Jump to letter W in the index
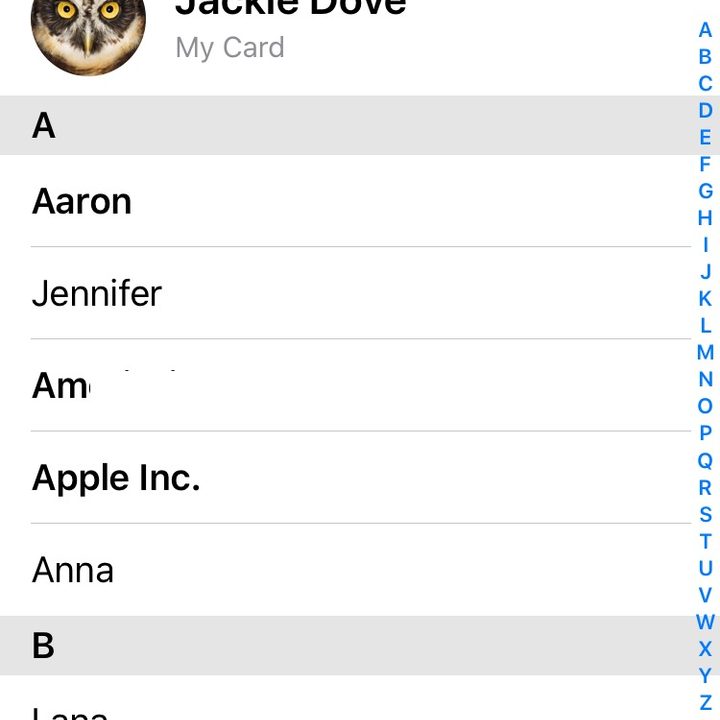The height and width of the screenshot is (720, 720). tap(705, 622)
